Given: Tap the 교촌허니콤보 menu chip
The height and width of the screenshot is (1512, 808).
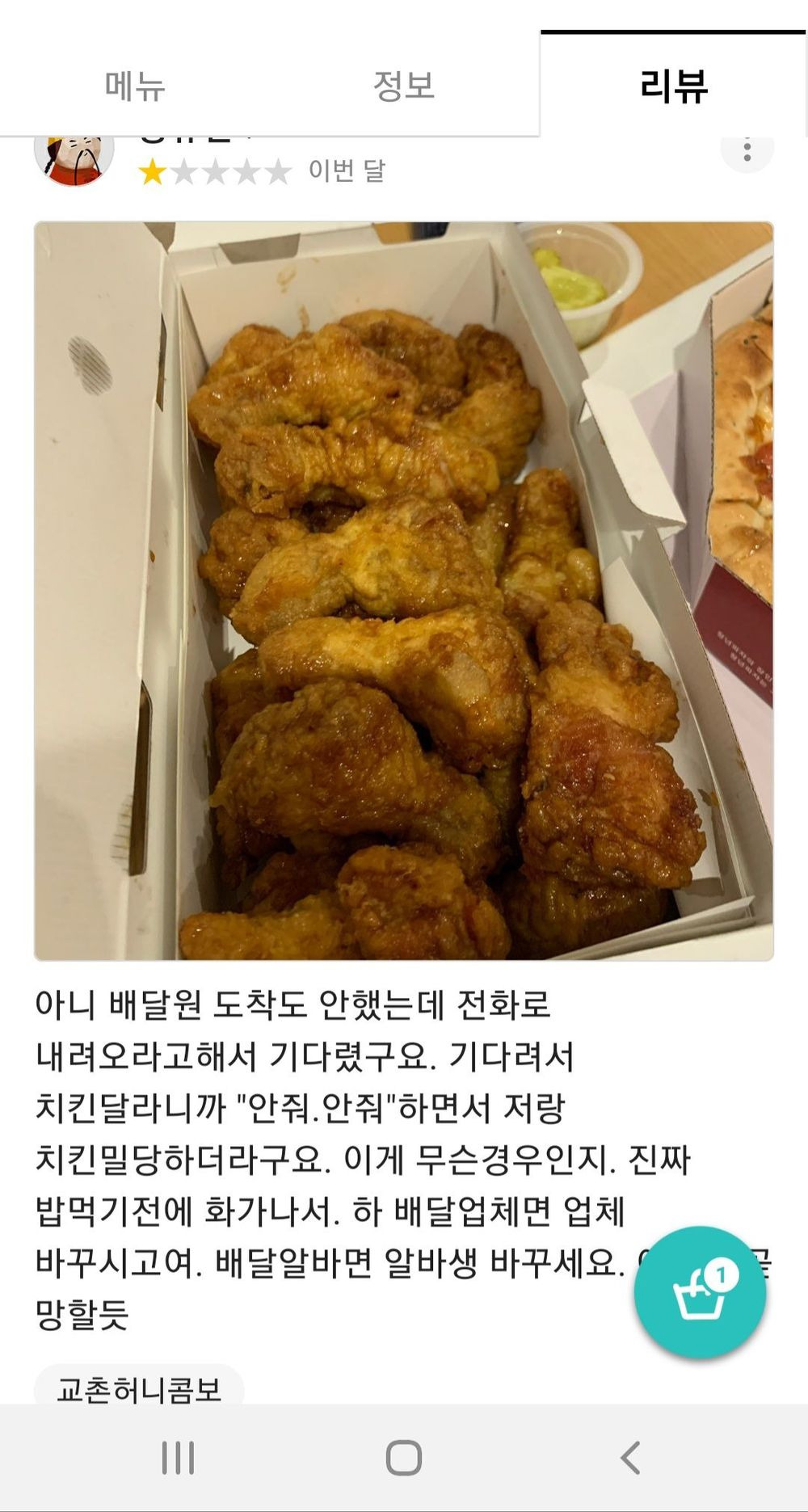Looking at the screenshot, I should tap(139, 1388).
